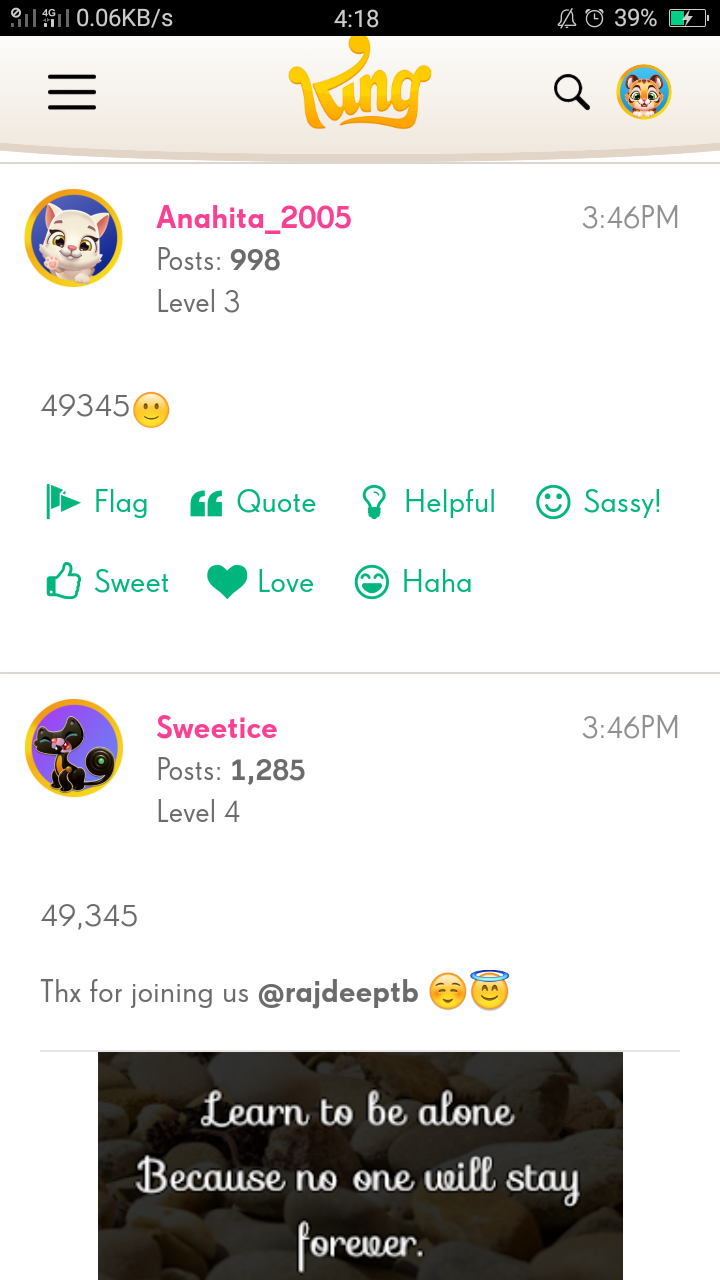
Task: Open the hamburger menu
Action: click(72, 92)
